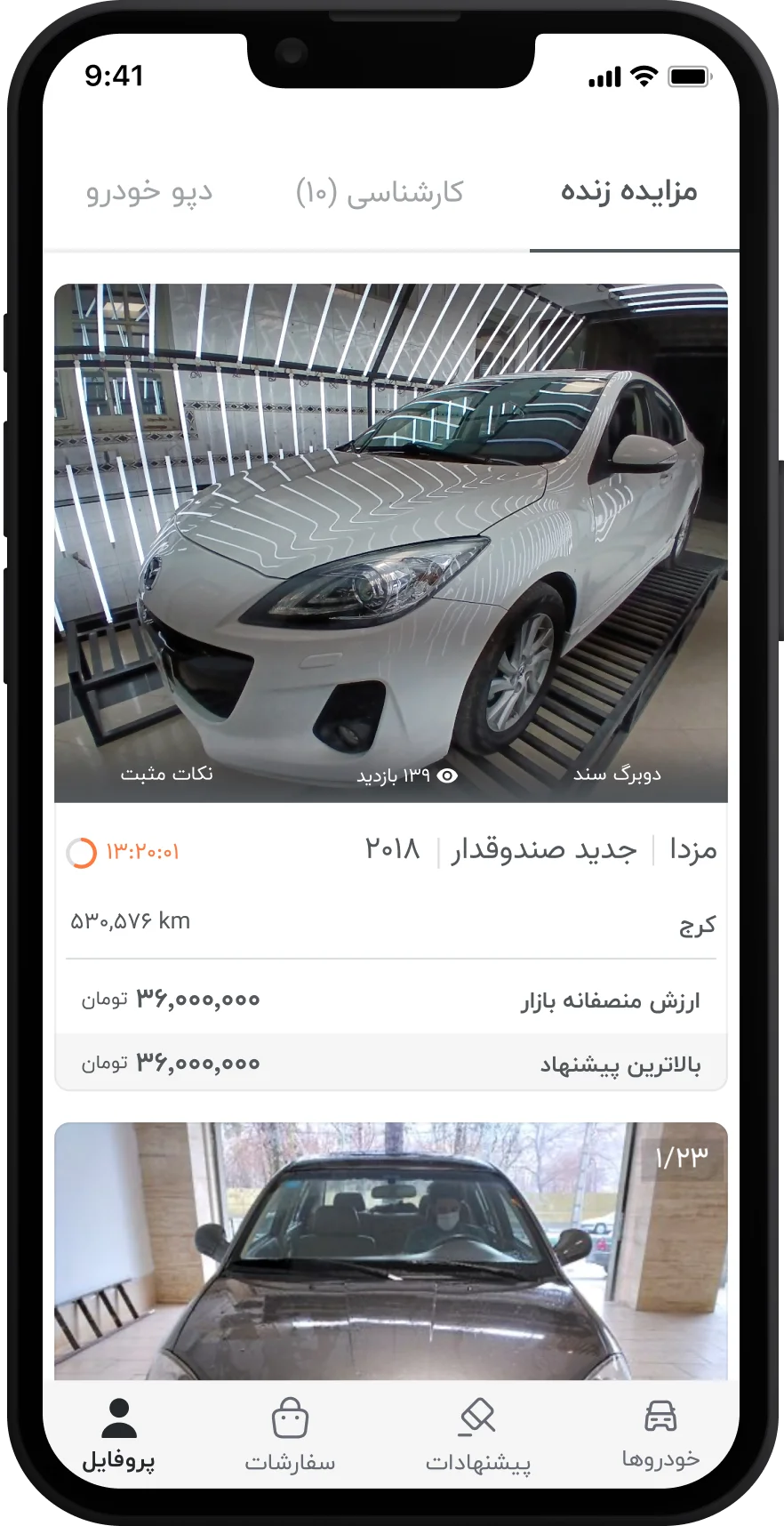Open the سفارشات bottom tab

pyautogui.click(x=290, y=1434)
